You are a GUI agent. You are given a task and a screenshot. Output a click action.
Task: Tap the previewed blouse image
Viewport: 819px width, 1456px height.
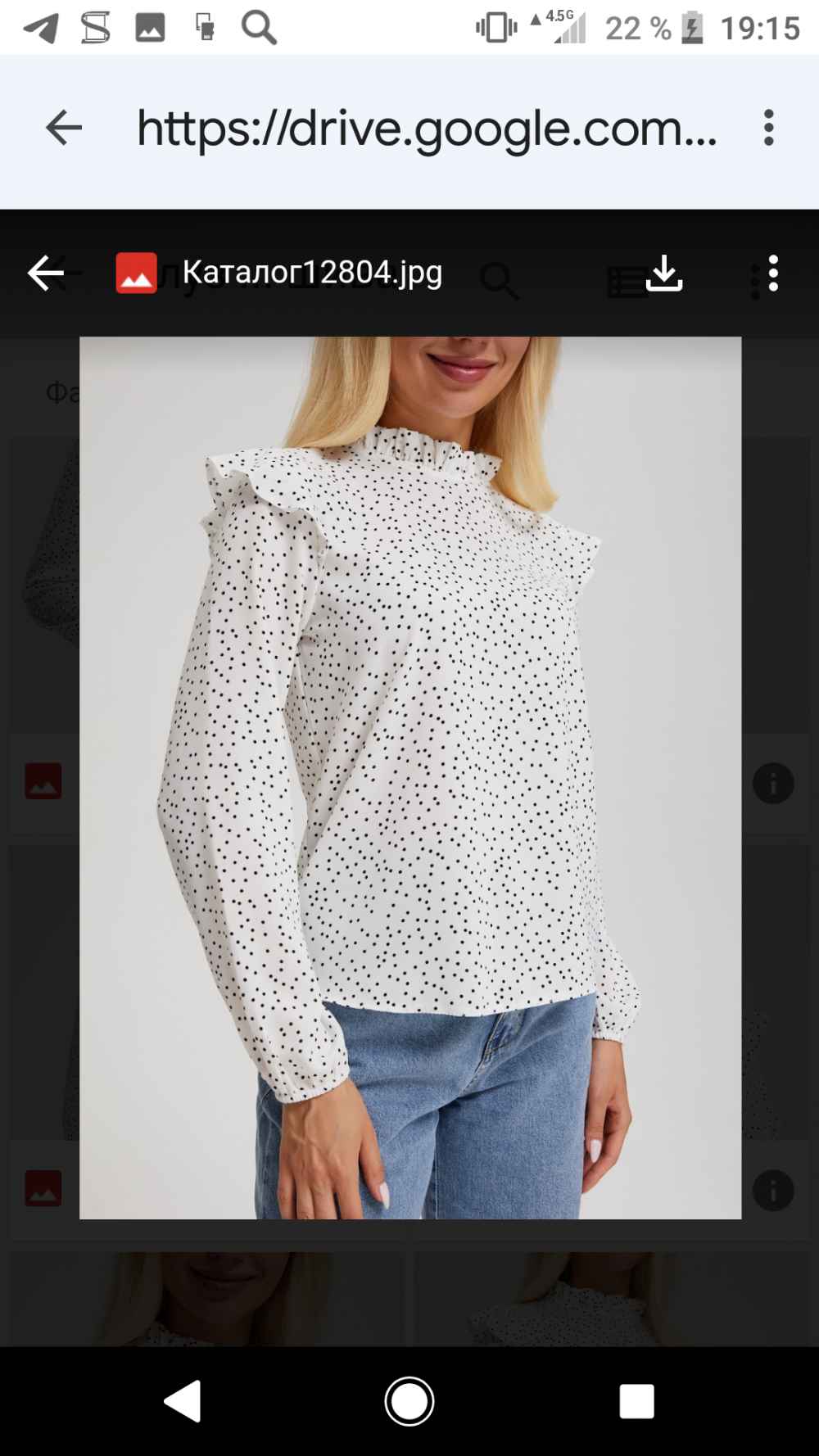(410, 777)
